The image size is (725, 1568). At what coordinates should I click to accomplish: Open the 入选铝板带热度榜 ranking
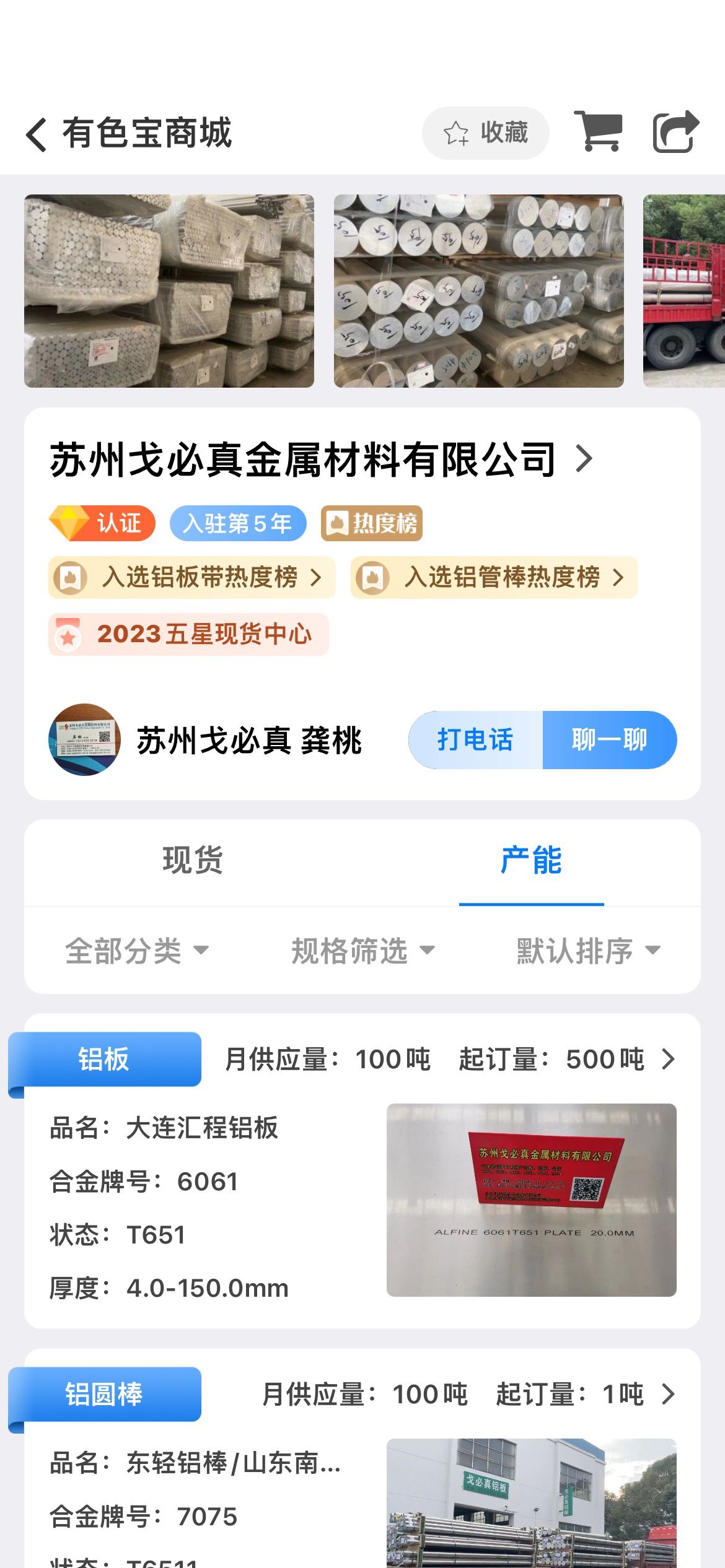191,577
